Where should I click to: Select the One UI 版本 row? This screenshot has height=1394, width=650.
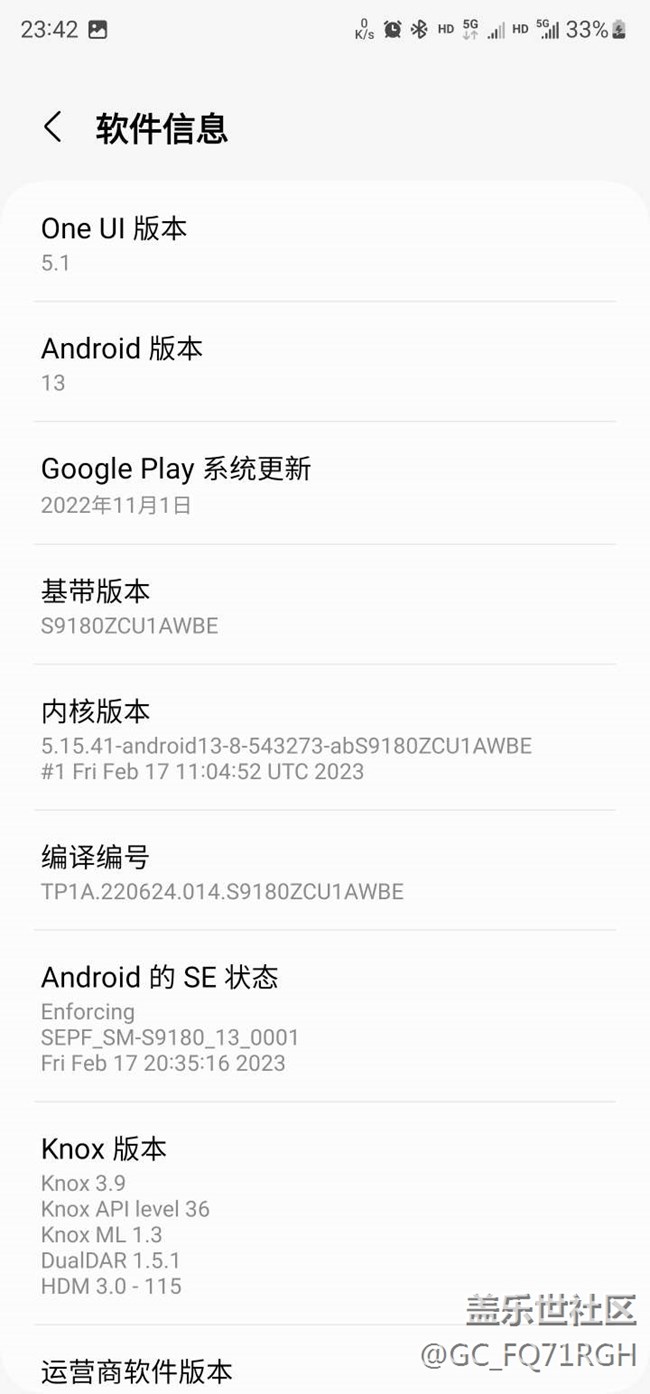point(324,243)
